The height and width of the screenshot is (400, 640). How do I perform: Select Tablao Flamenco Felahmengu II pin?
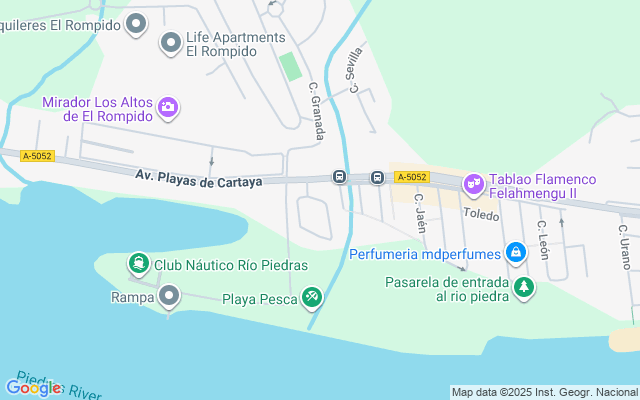(x=473, y=184)
